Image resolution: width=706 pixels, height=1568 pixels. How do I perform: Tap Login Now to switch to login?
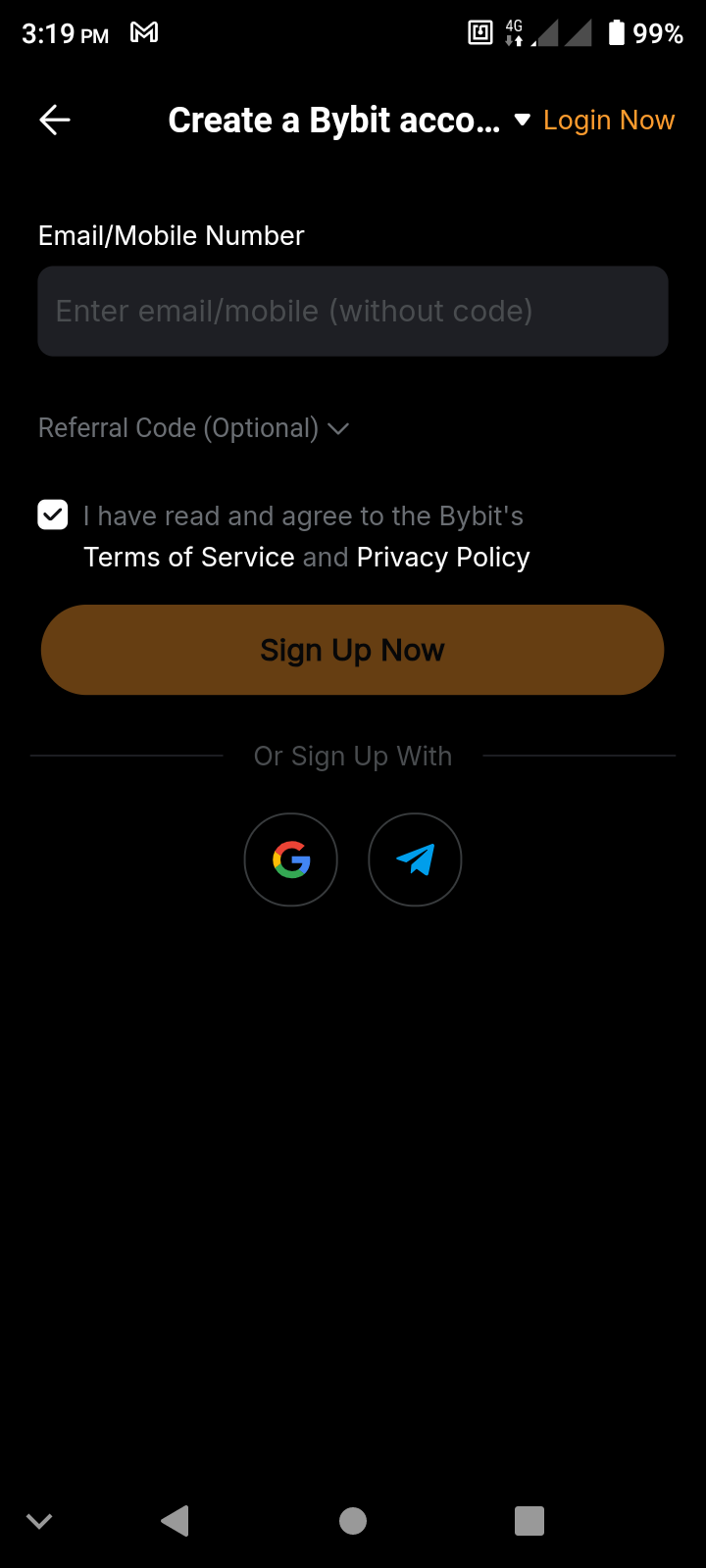click(x=609, y=120)
